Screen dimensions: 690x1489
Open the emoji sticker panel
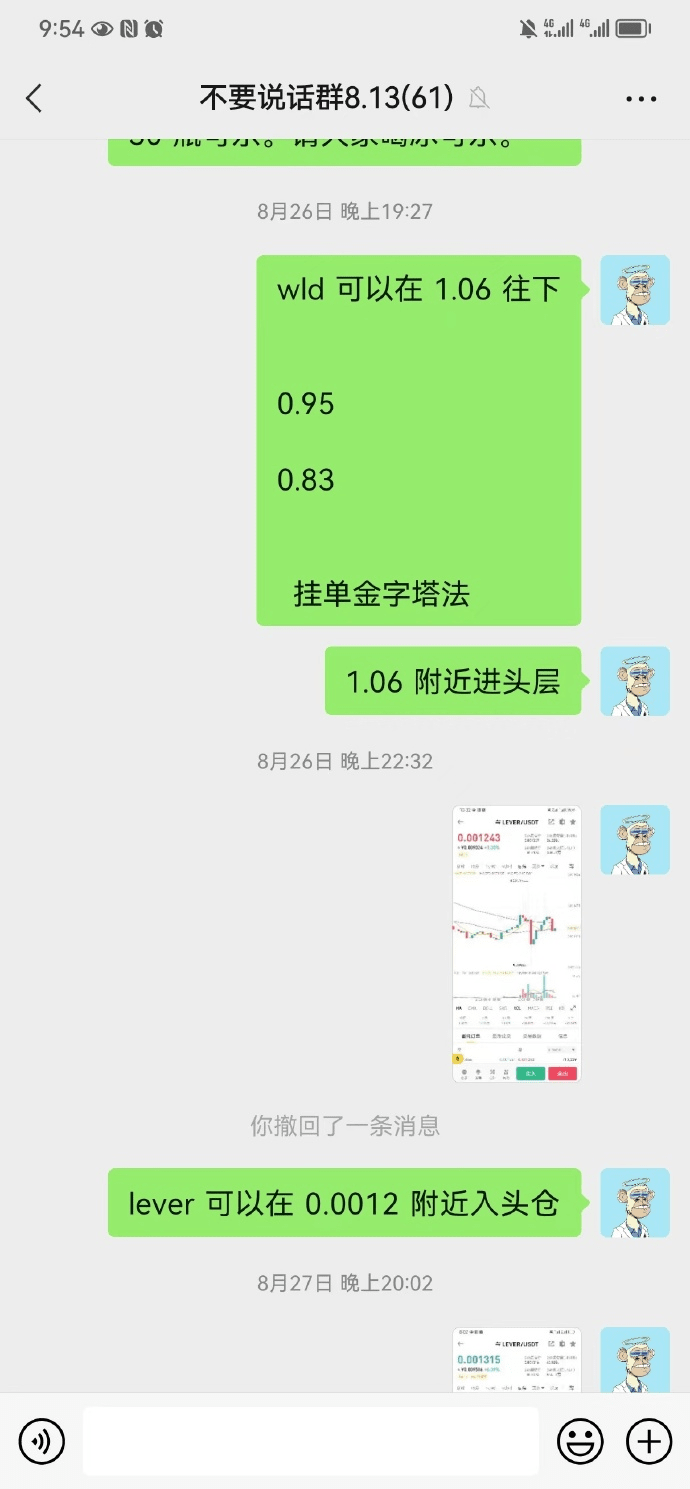tap(580, 1441)
